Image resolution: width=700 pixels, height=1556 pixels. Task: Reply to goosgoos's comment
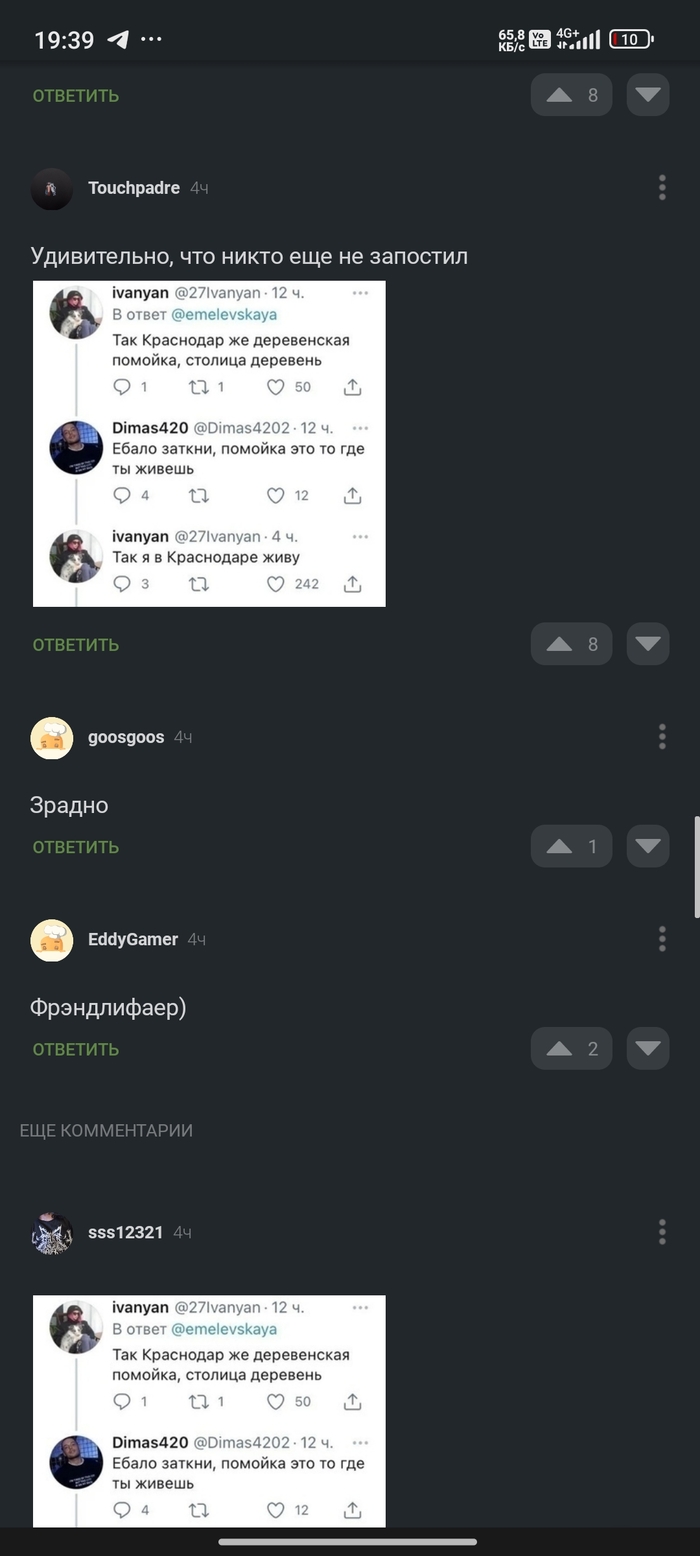click(x=76, y=847)
